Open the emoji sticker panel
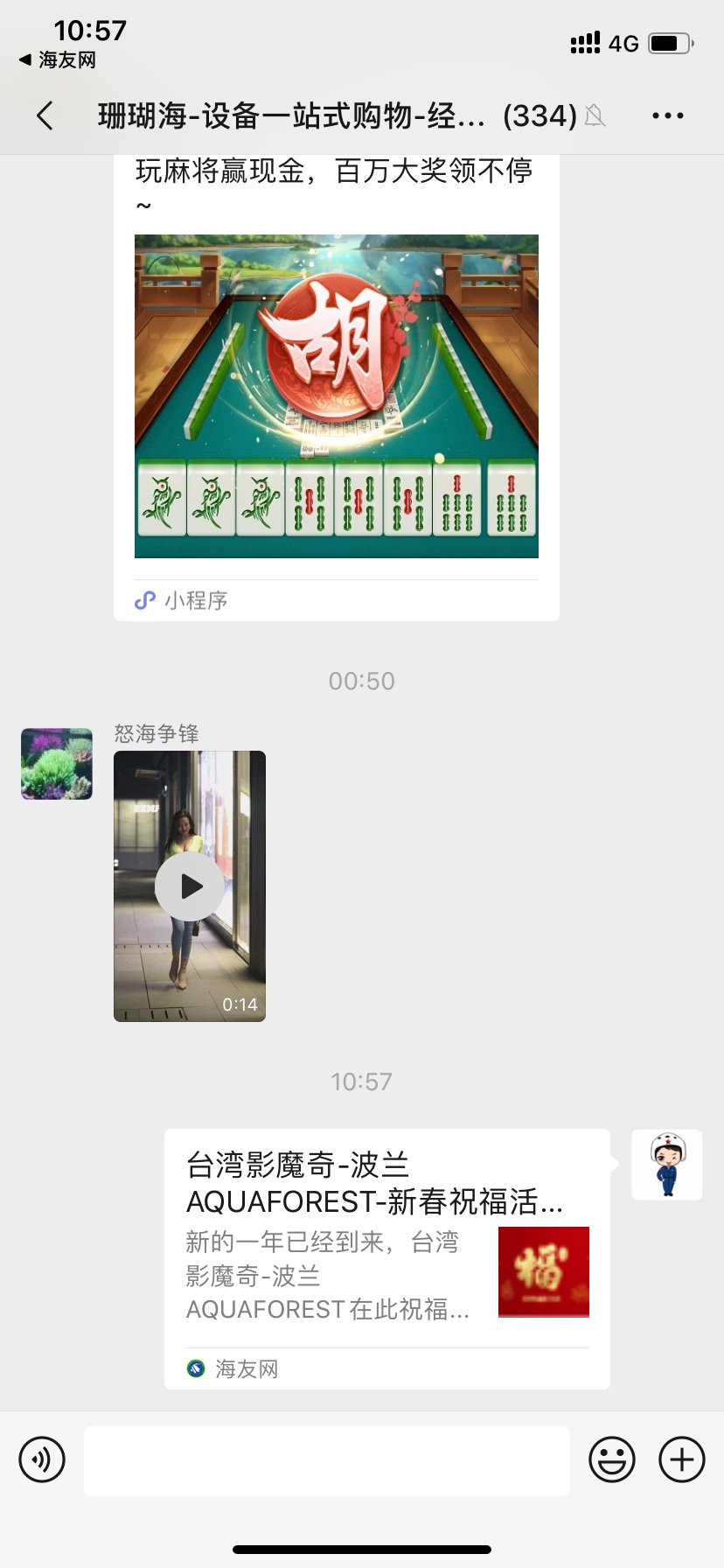 click(x=612, y=1459)
